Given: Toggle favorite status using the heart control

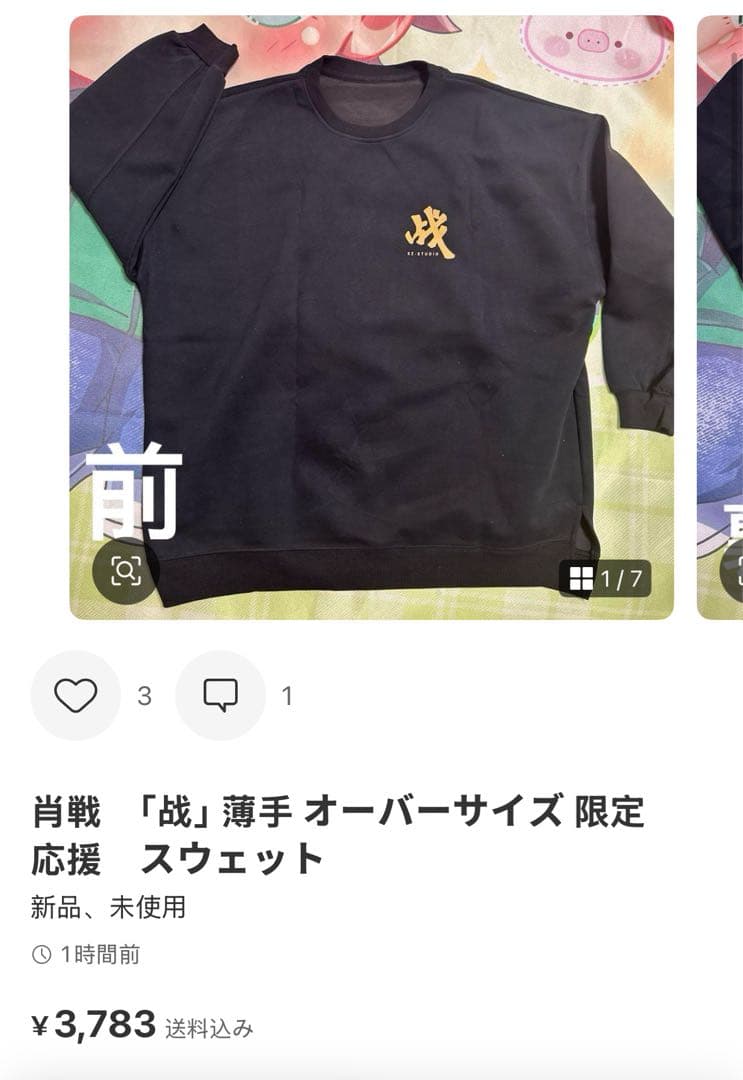Looking at the screenshot, I should [74, 692].
